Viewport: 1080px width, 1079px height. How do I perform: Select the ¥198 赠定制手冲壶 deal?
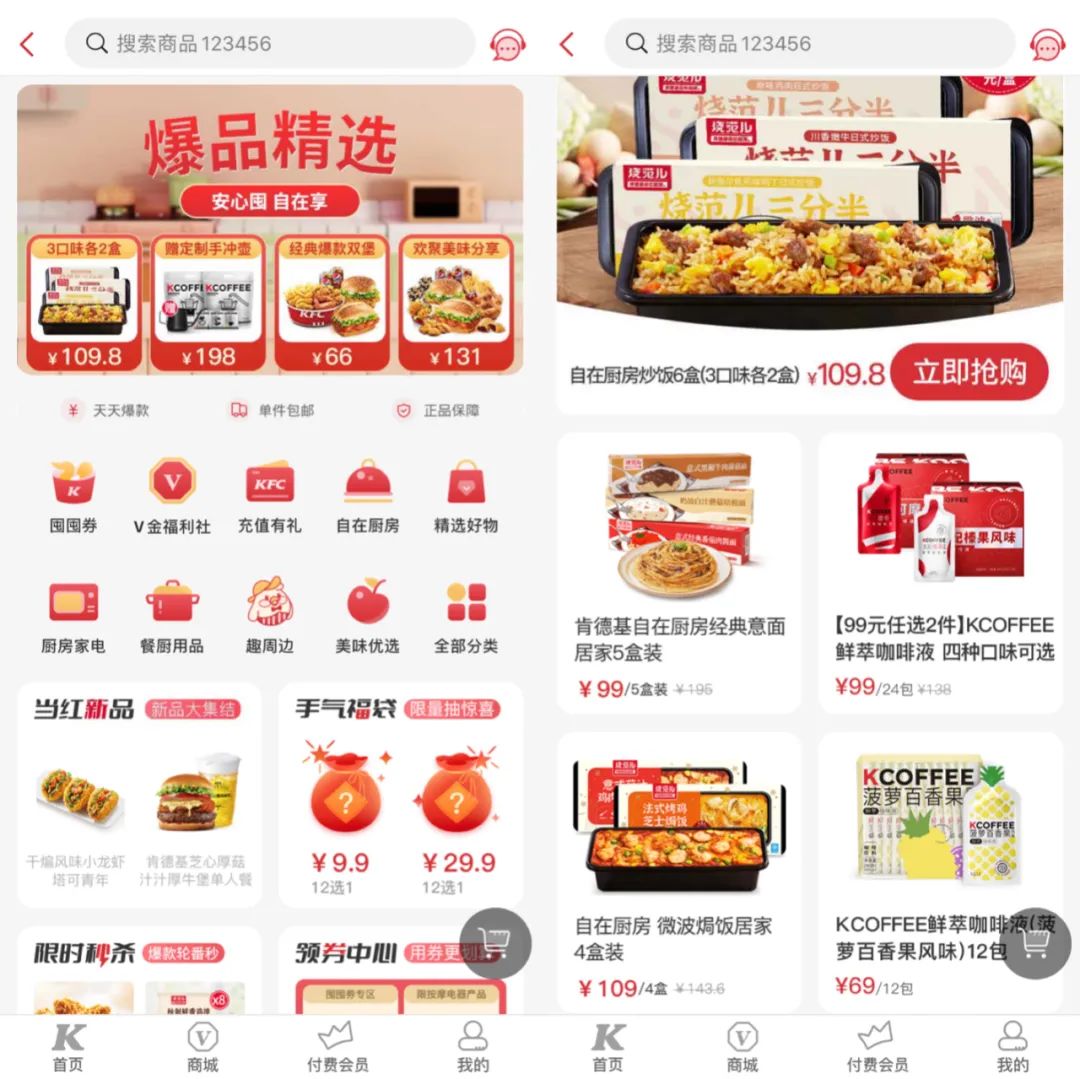(x=209, y=303)
